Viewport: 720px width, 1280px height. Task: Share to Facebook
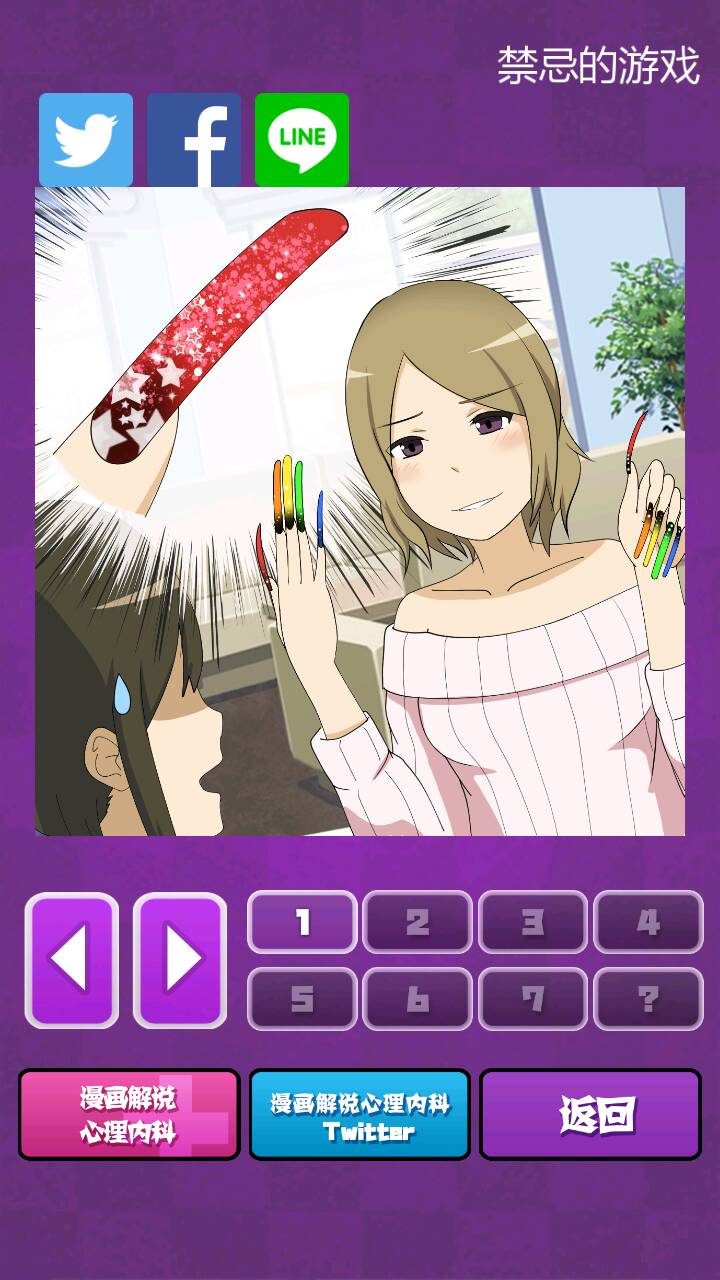(x=194, y=140)
